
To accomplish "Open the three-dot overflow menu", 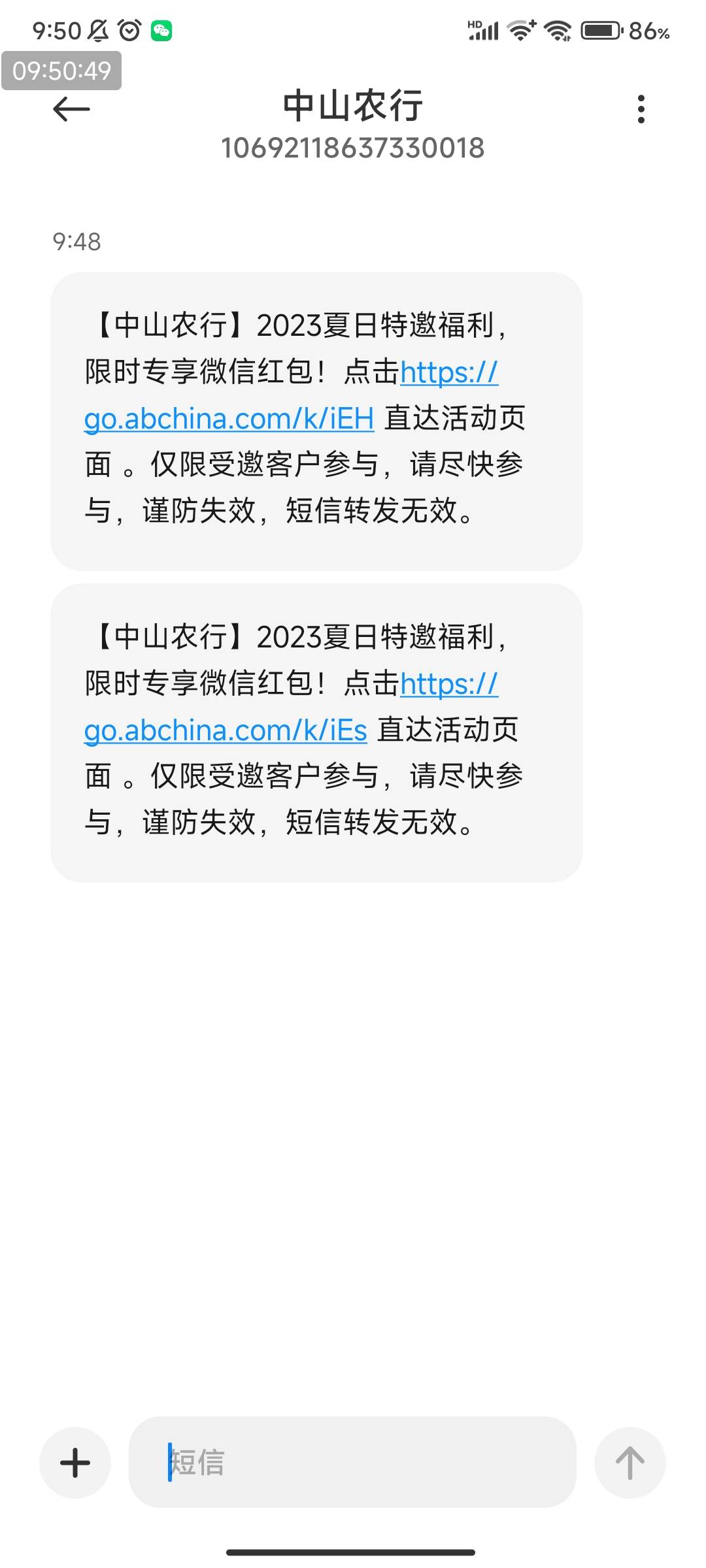I will click(x=641, y=109).
